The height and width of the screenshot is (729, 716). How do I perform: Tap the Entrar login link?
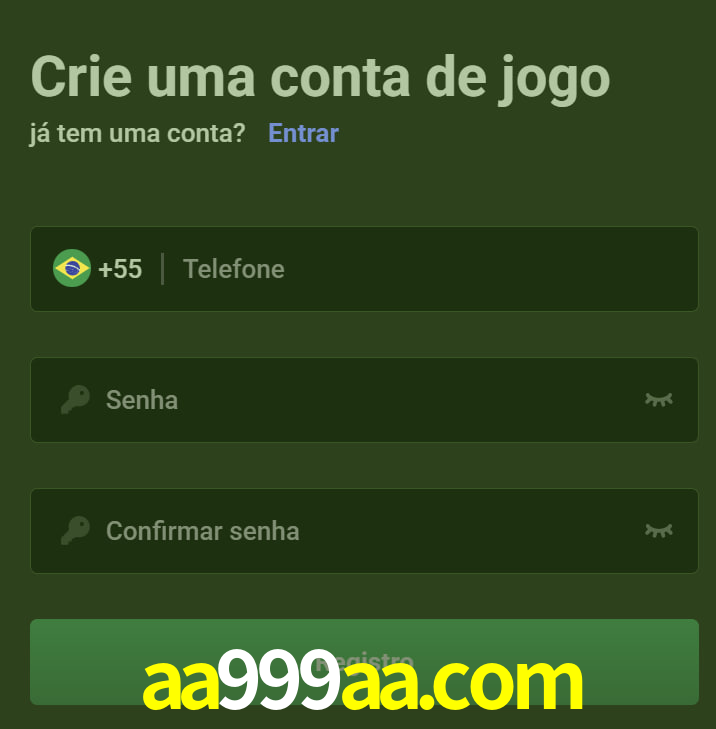point(303,133)
